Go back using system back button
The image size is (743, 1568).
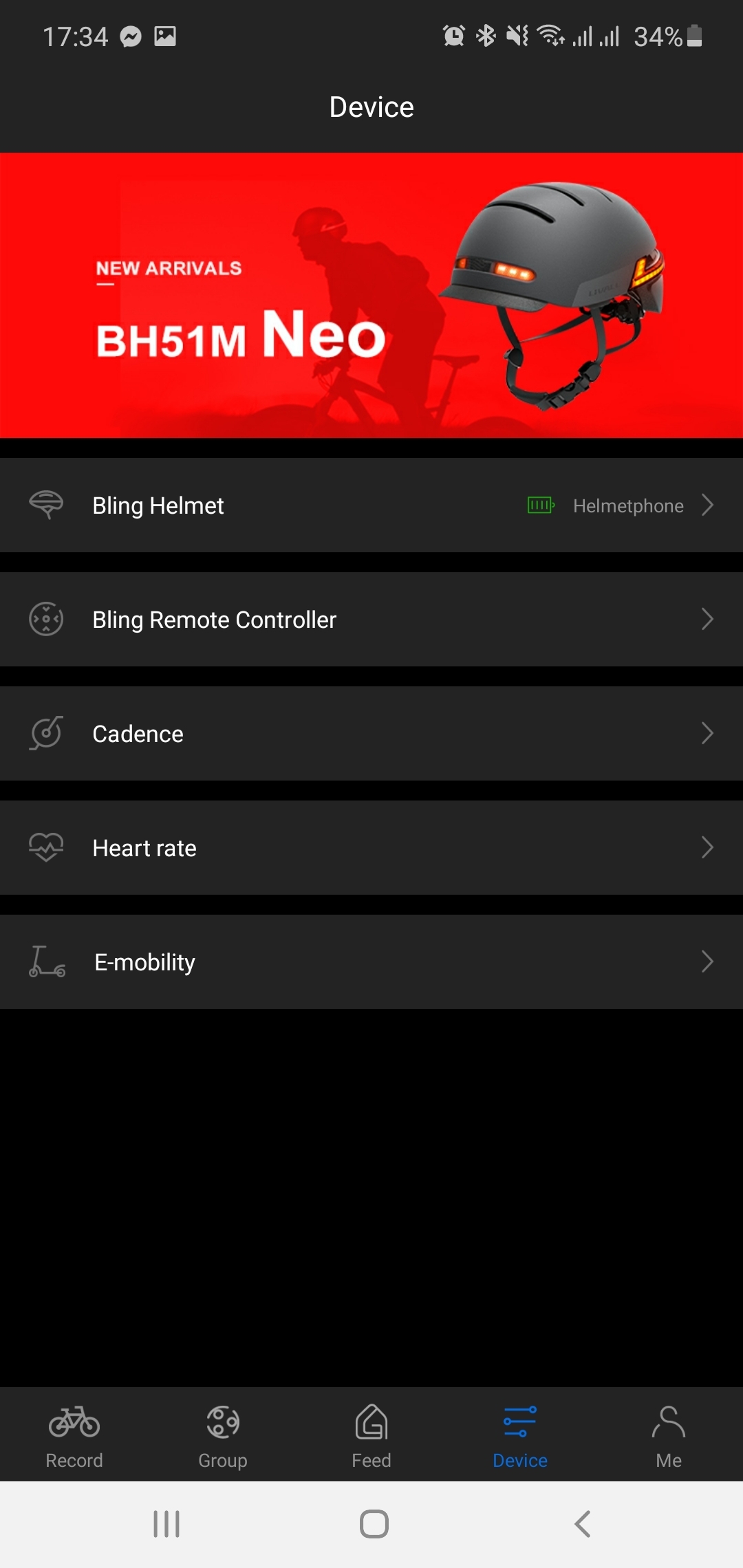[582, 1524]
